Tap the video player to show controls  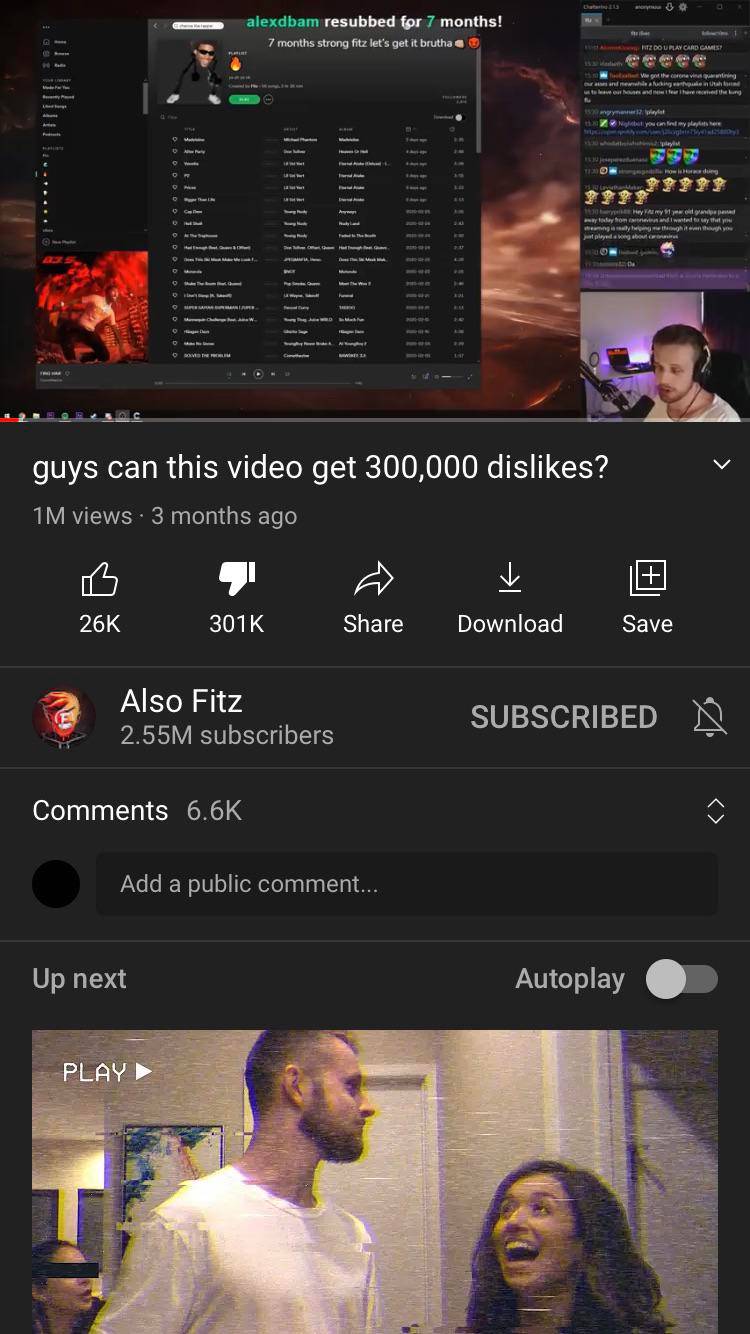click(375, 210)
